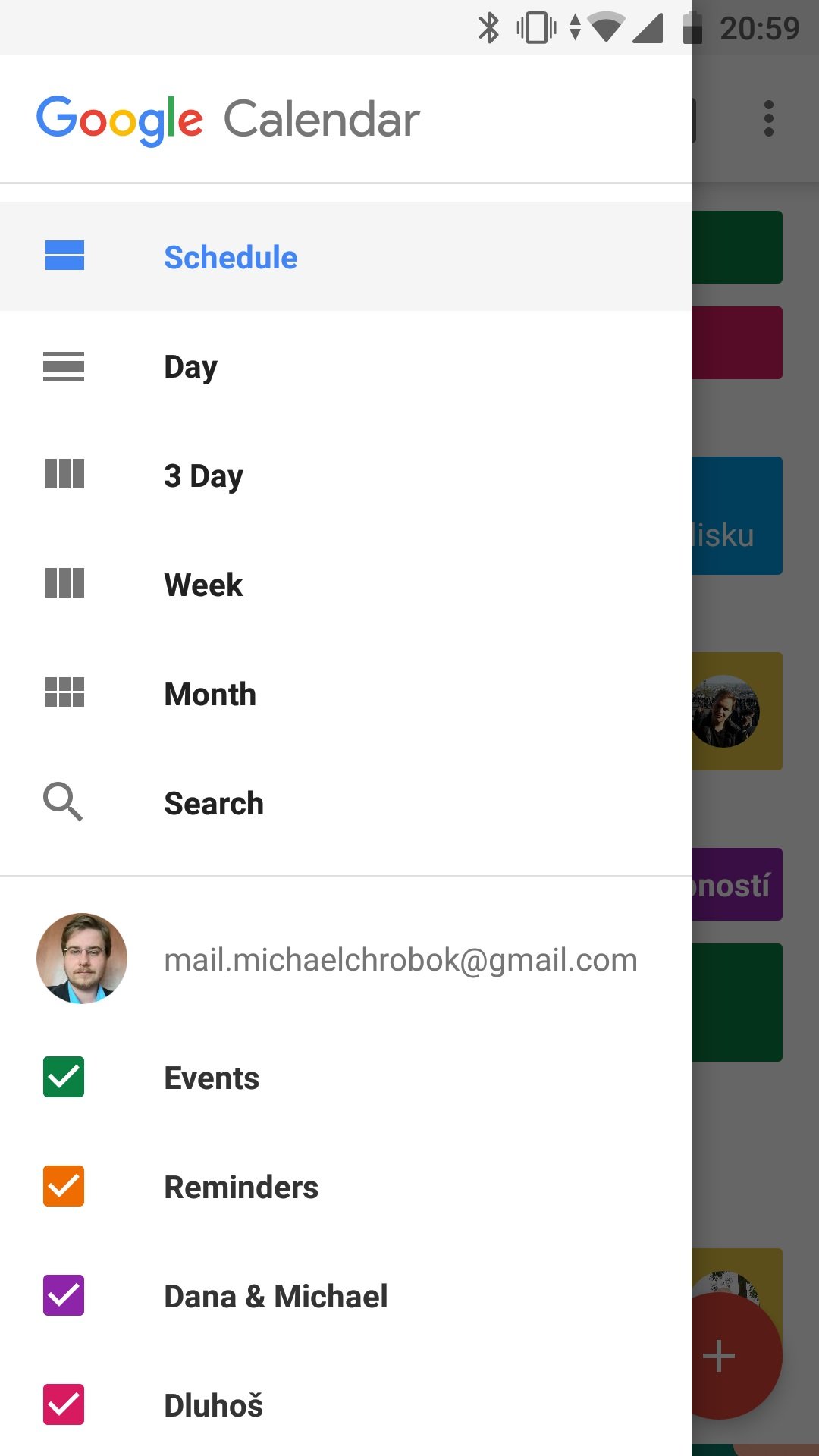Uncheck the Events calendar checkbox

[64, 1077]
